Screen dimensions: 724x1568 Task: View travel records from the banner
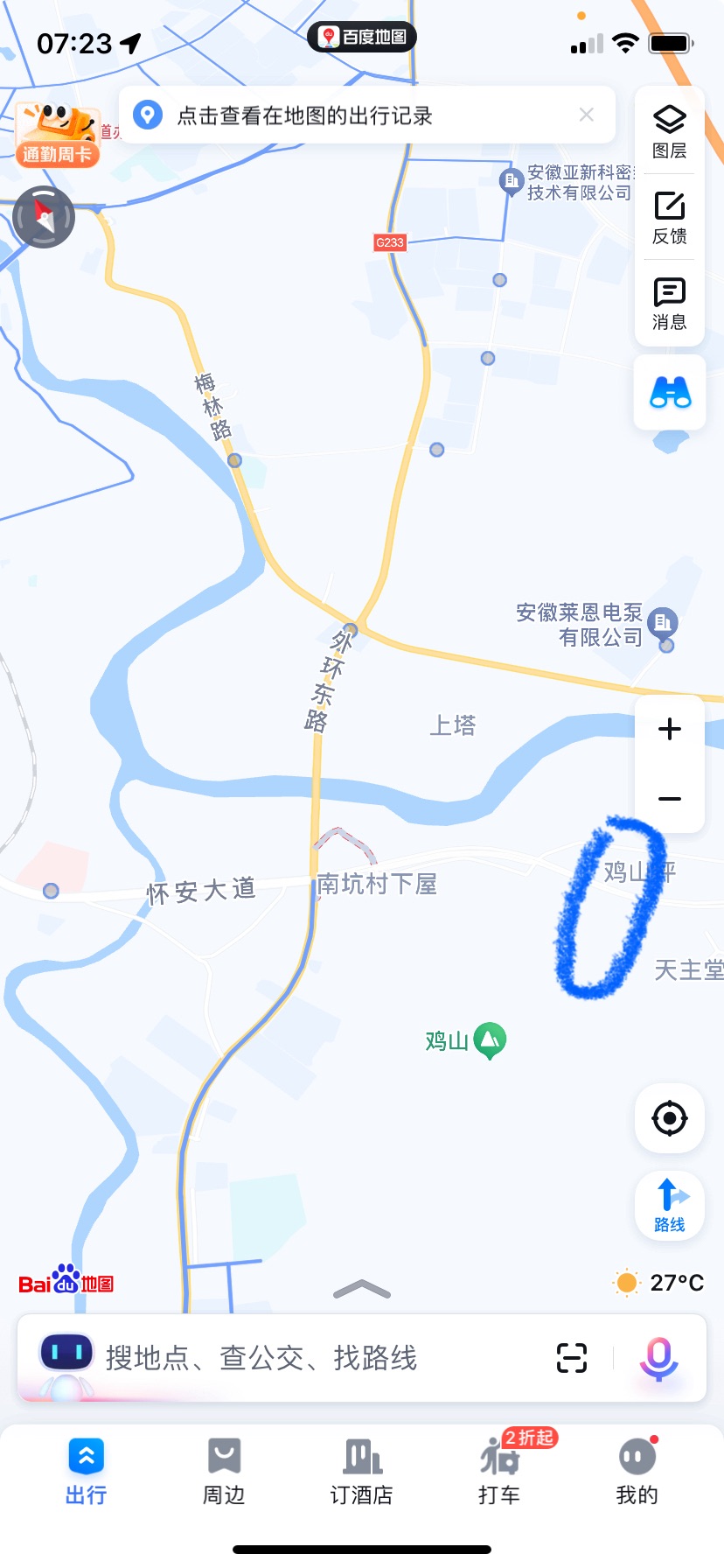304,115
